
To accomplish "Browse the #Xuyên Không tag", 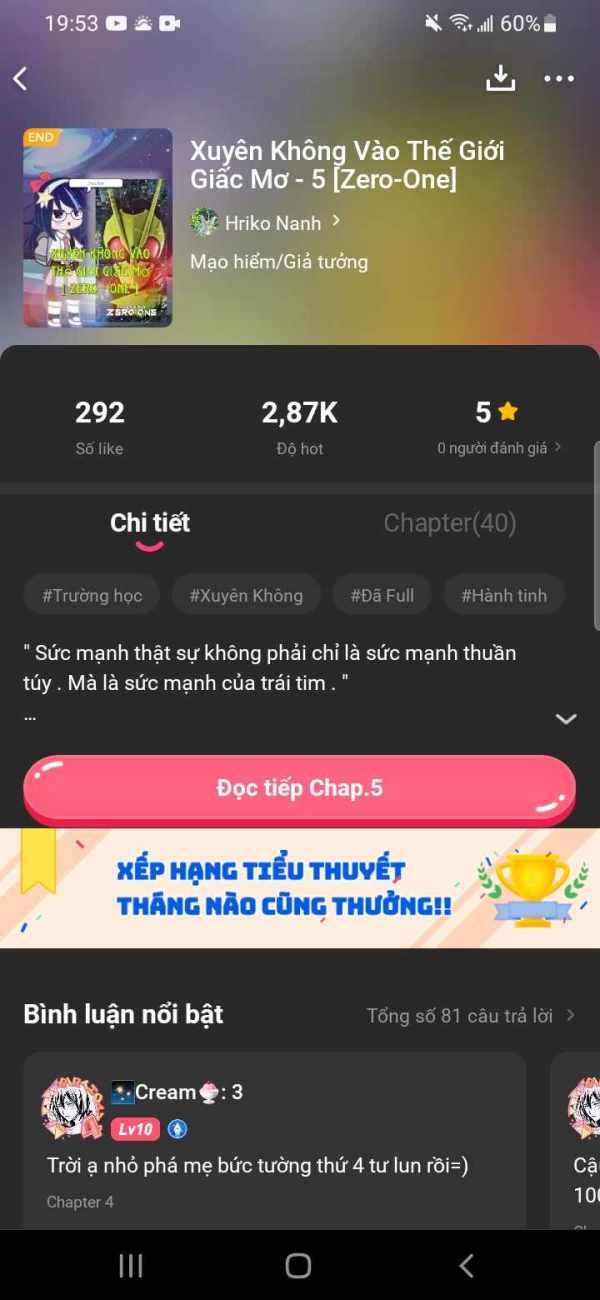I will [x=246, y=595].
